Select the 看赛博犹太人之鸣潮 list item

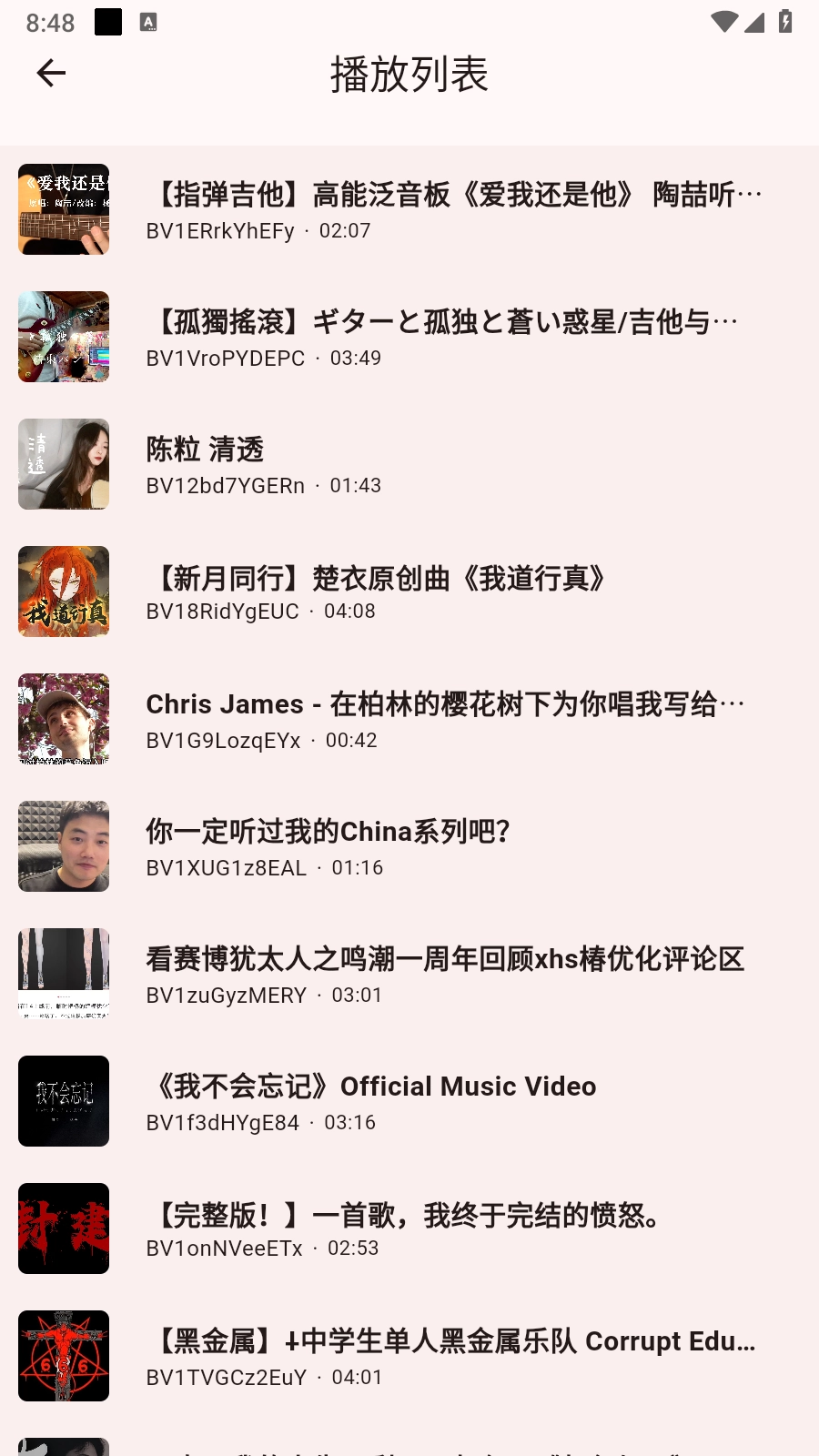[x=409, y=974]
